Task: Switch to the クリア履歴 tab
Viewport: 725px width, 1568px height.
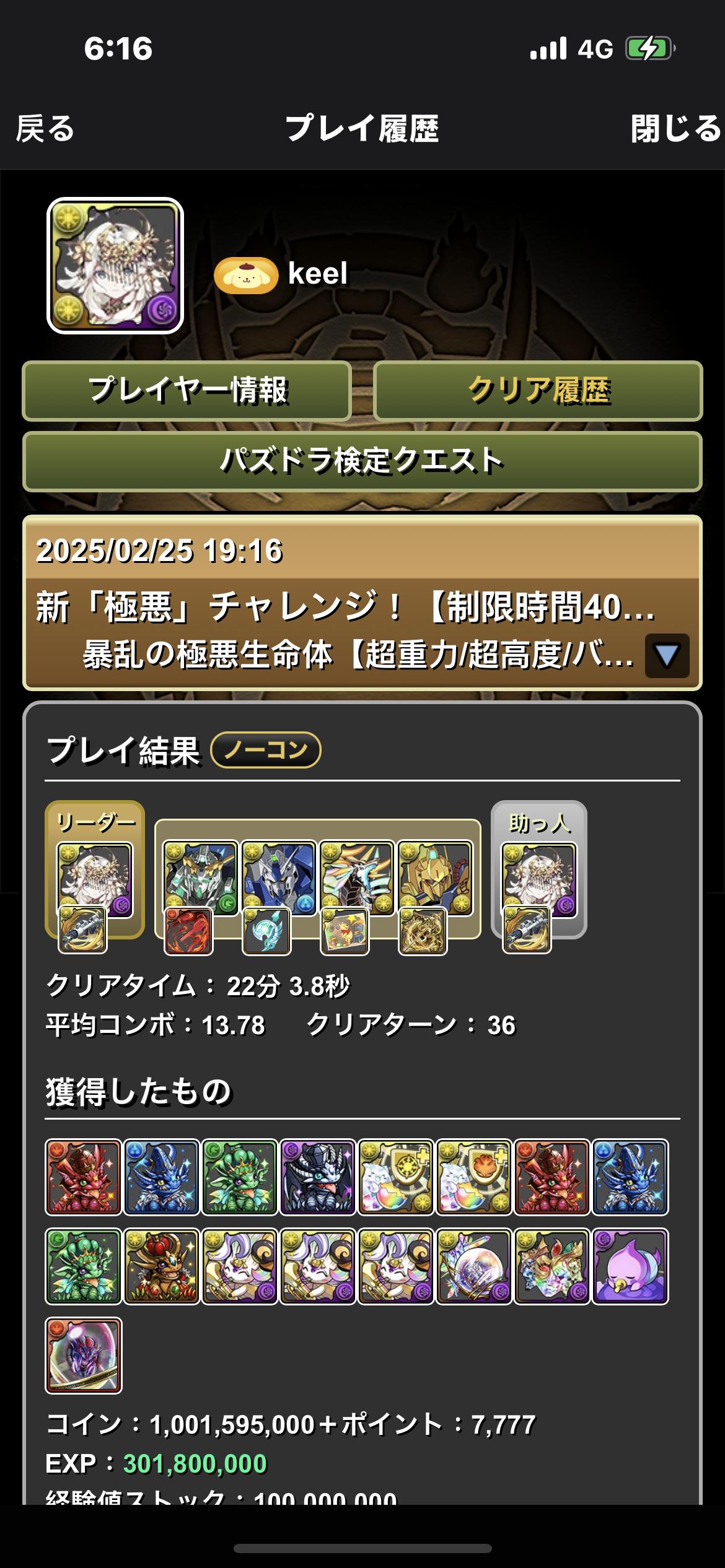Action: click(x=538, y=391)
